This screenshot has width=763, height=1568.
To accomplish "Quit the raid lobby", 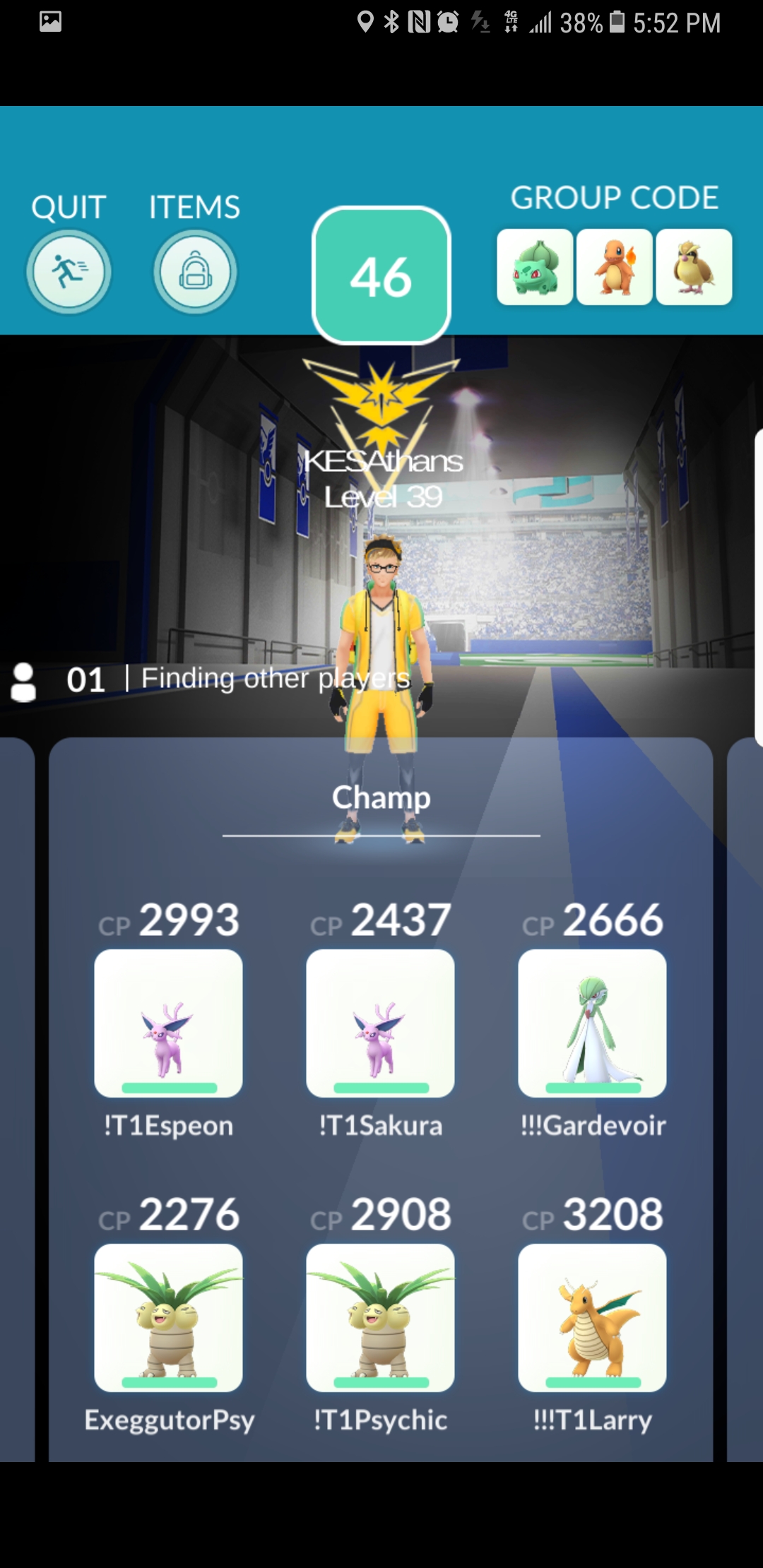I will 69,272.
